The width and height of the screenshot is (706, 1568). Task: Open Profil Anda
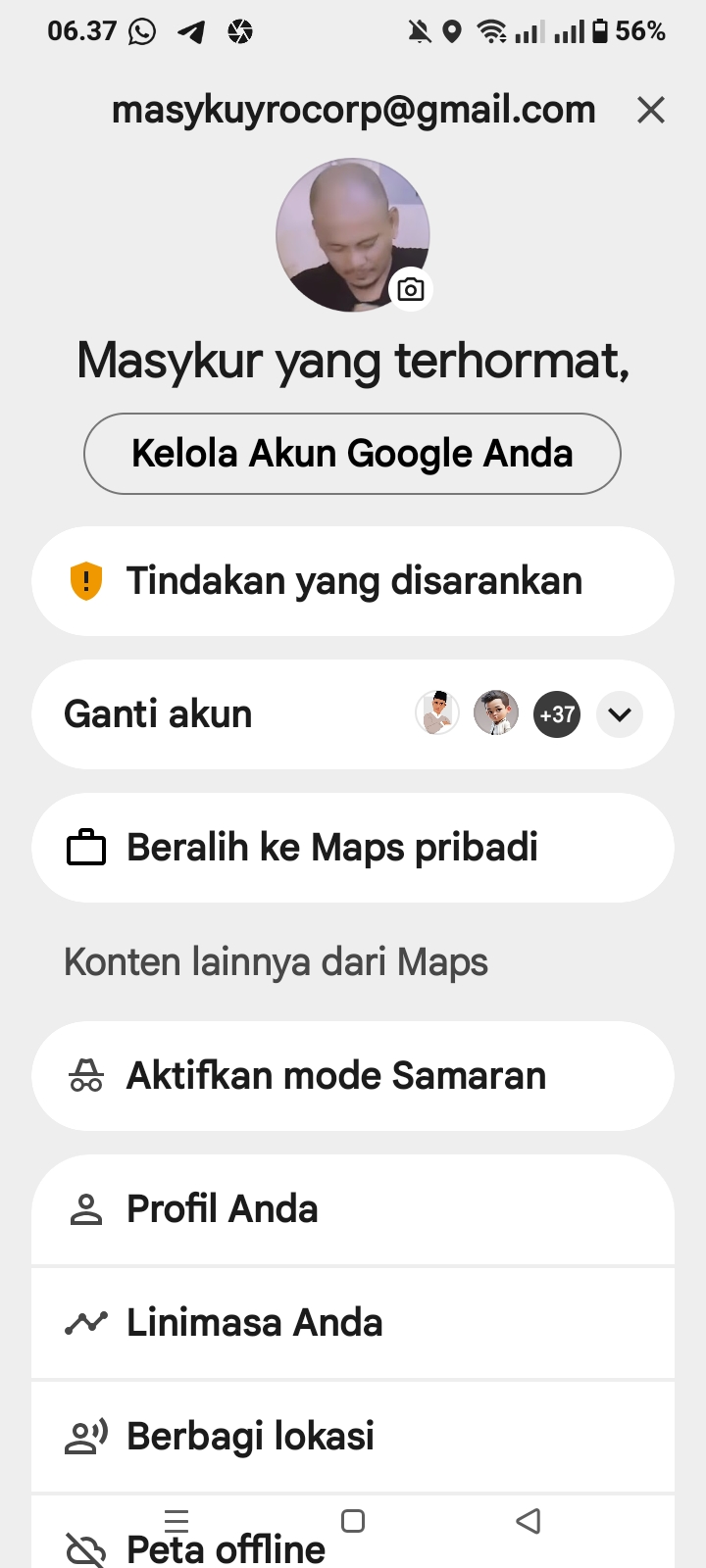(x=352, y=1209)
